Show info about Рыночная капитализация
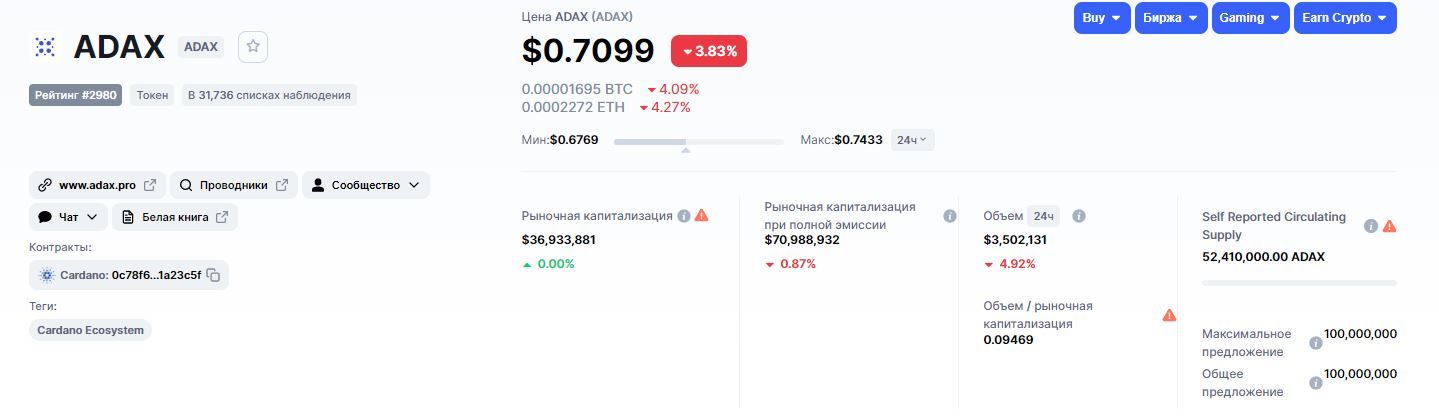The image size is (1439, 418). click(x=684, y=216)
